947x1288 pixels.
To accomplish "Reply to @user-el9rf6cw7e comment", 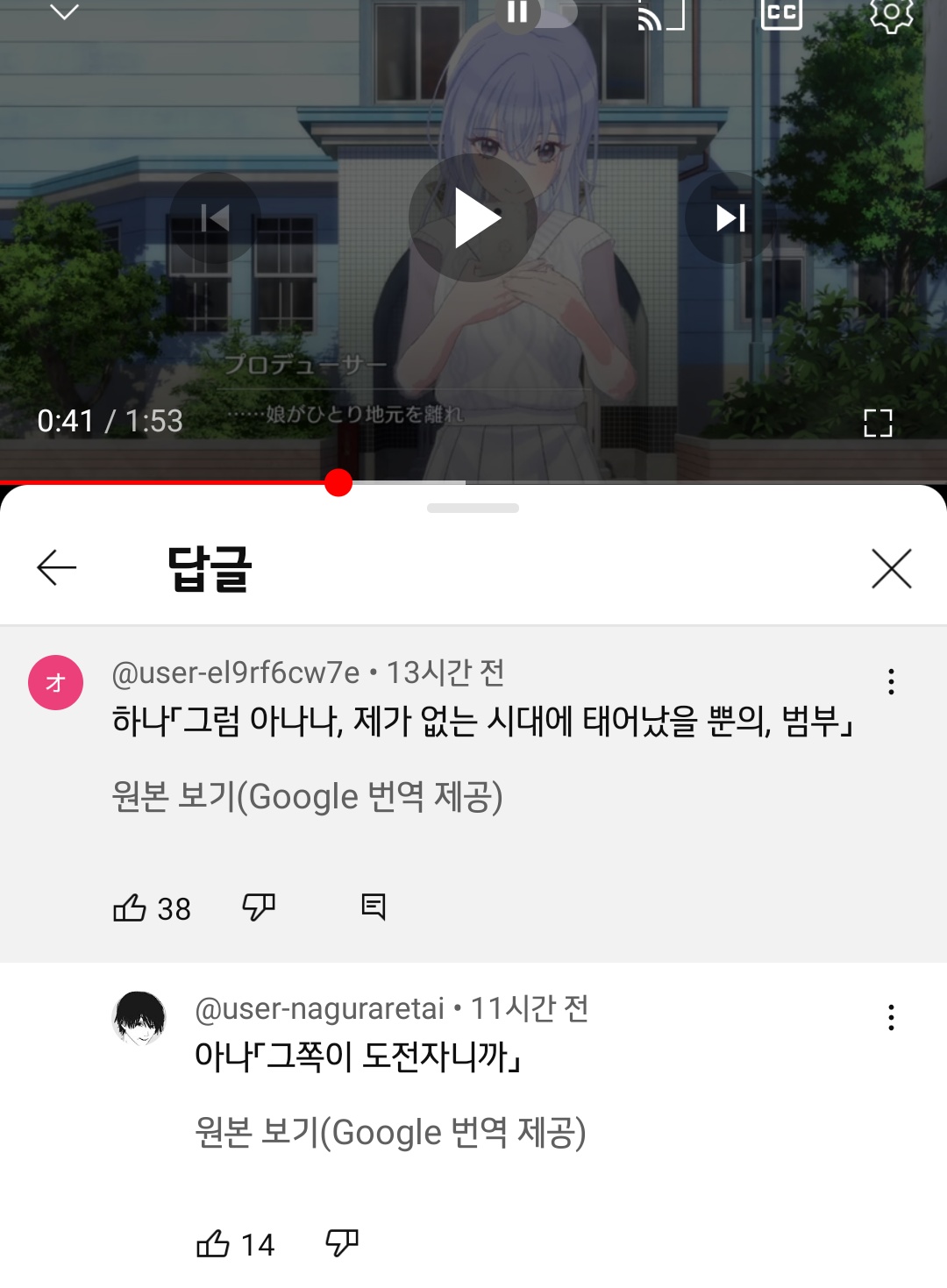I will (x=374, y=907).
